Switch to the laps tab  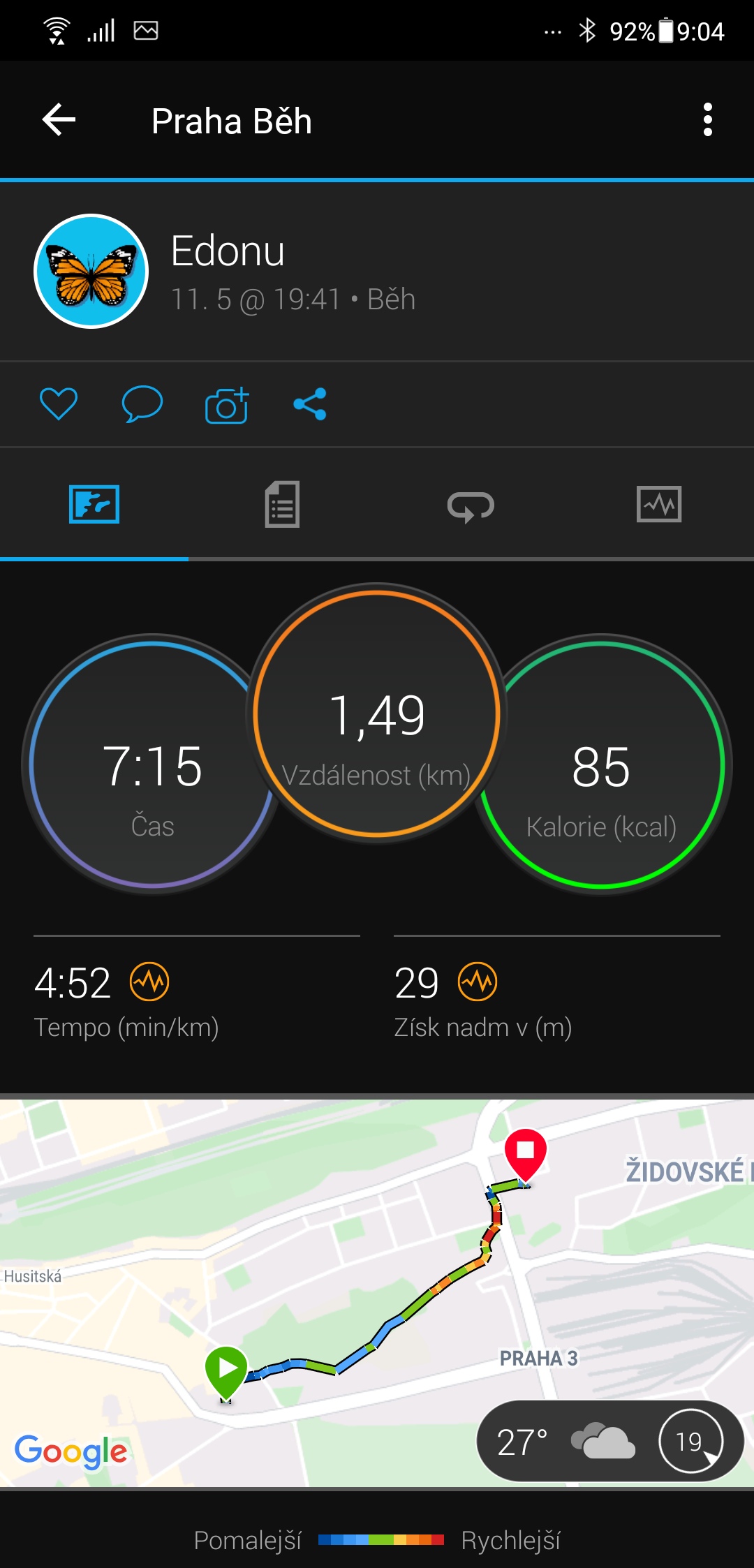[471, 505]
